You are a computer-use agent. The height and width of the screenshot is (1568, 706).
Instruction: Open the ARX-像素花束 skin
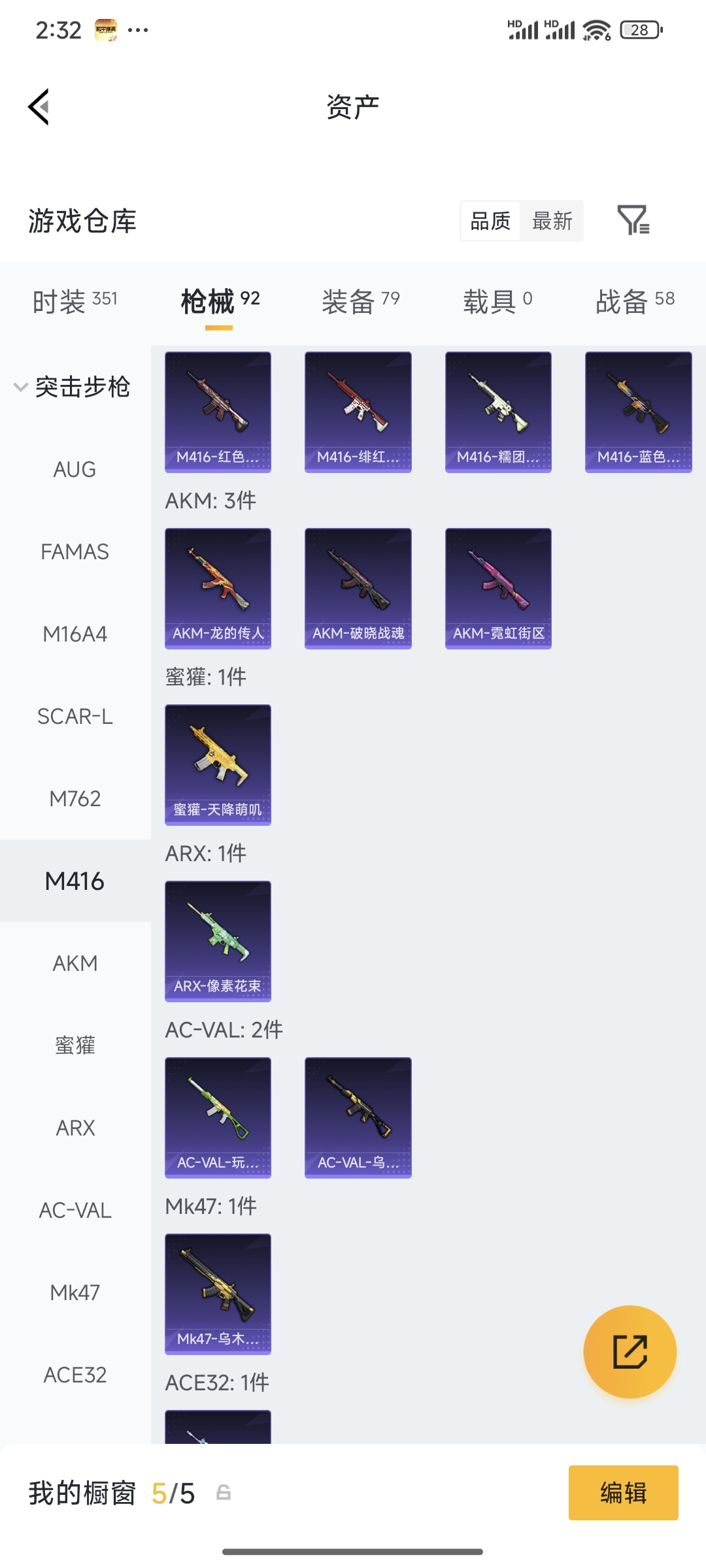pos(218,941)
